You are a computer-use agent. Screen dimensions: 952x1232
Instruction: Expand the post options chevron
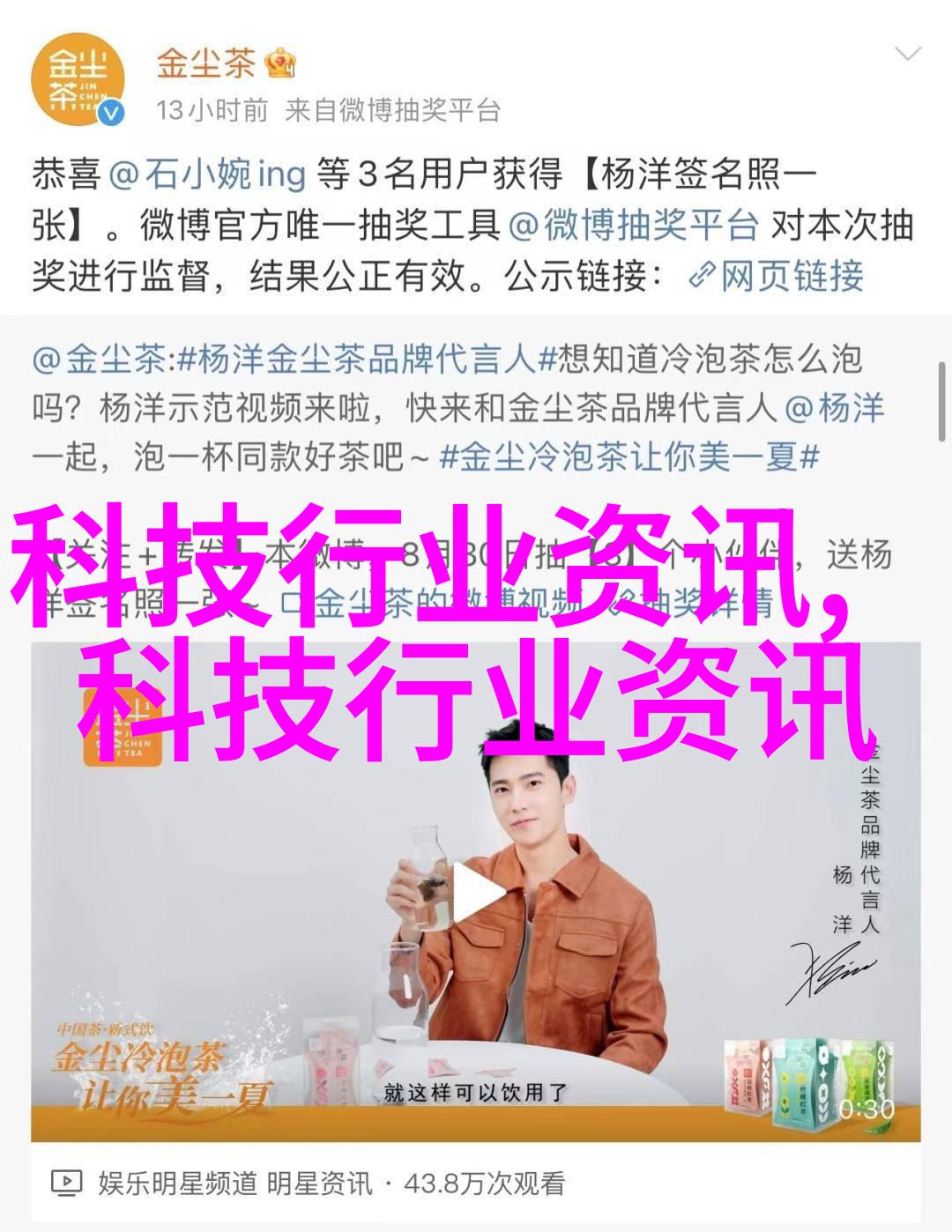click(907, 55)
